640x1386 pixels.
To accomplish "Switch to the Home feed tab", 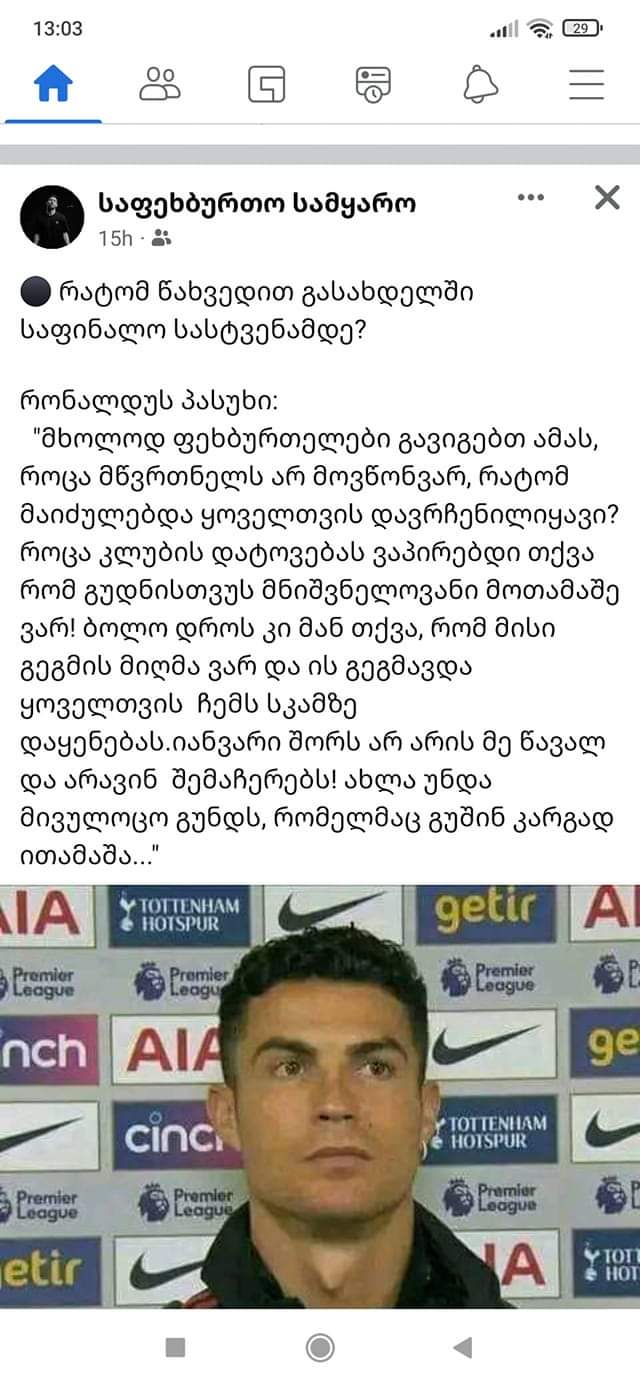I will pyautogui.click(x=54, y=86).
